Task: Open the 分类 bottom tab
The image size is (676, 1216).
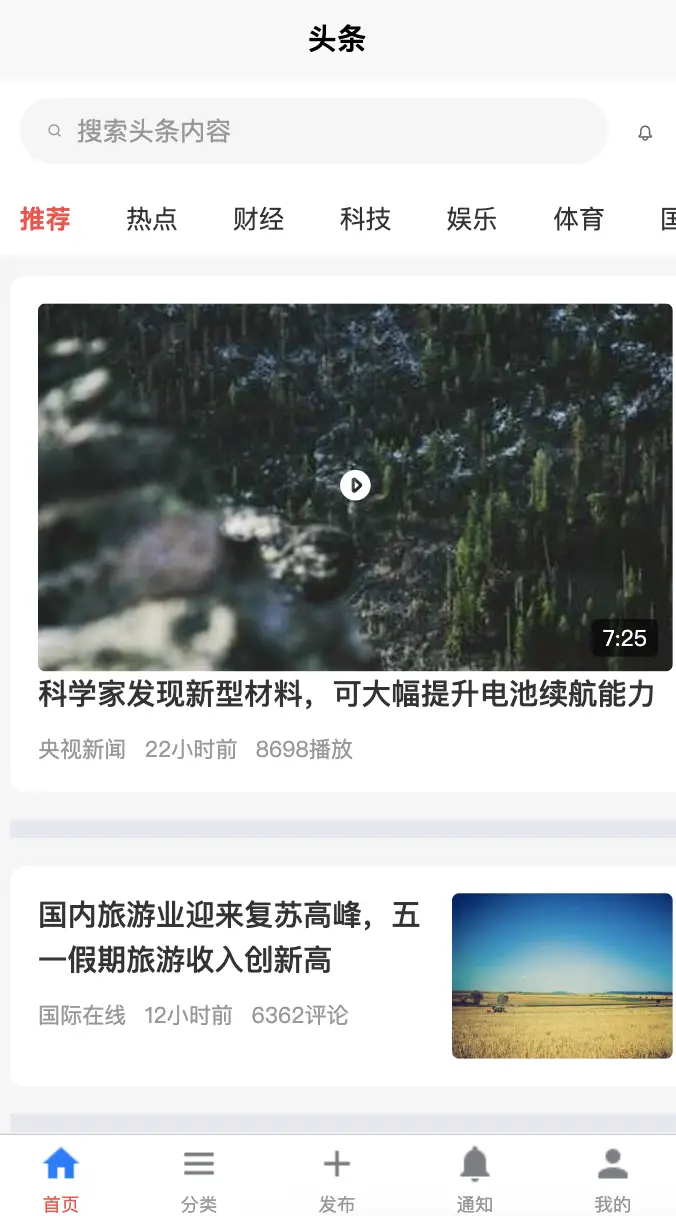Action: (x=199, y=1178)
